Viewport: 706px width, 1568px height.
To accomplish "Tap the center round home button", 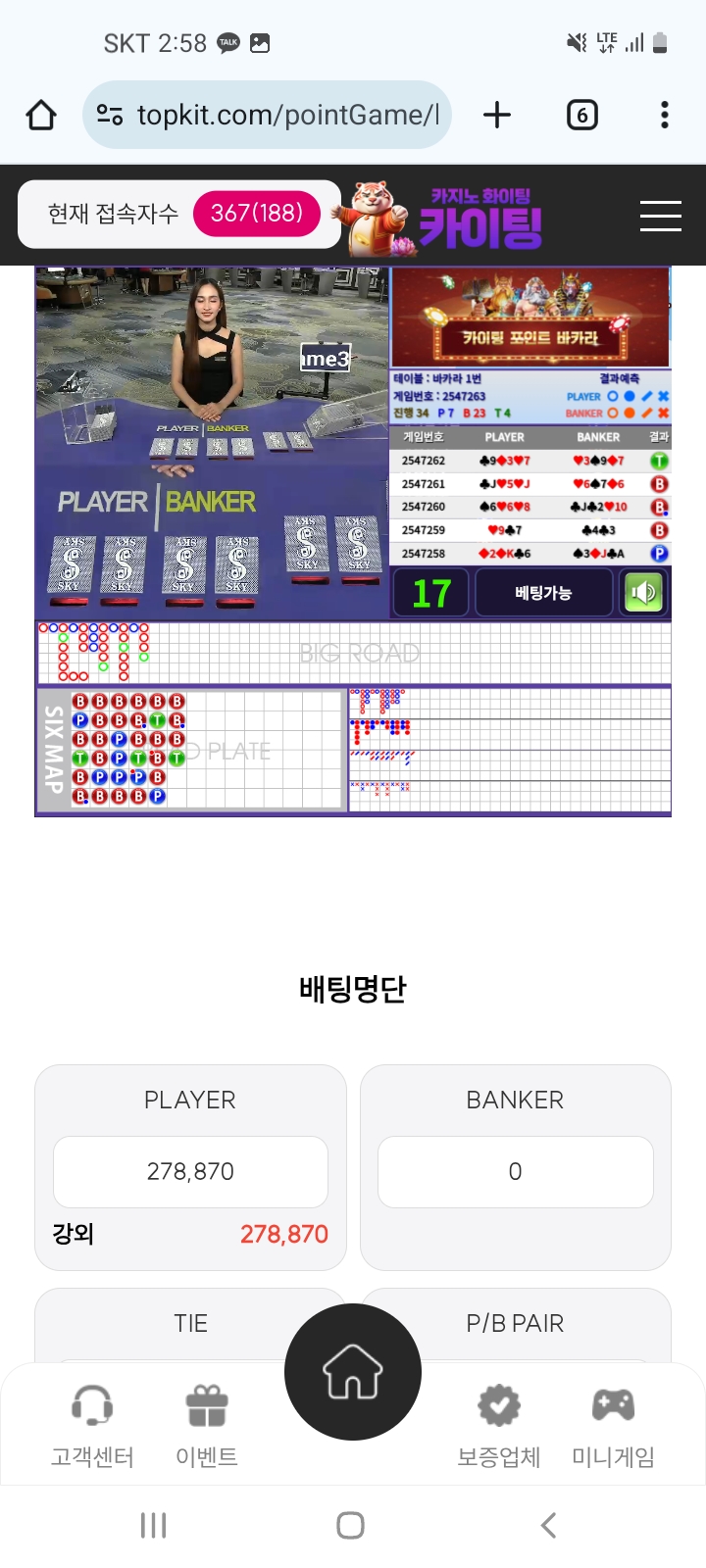I will [353, 1372].
